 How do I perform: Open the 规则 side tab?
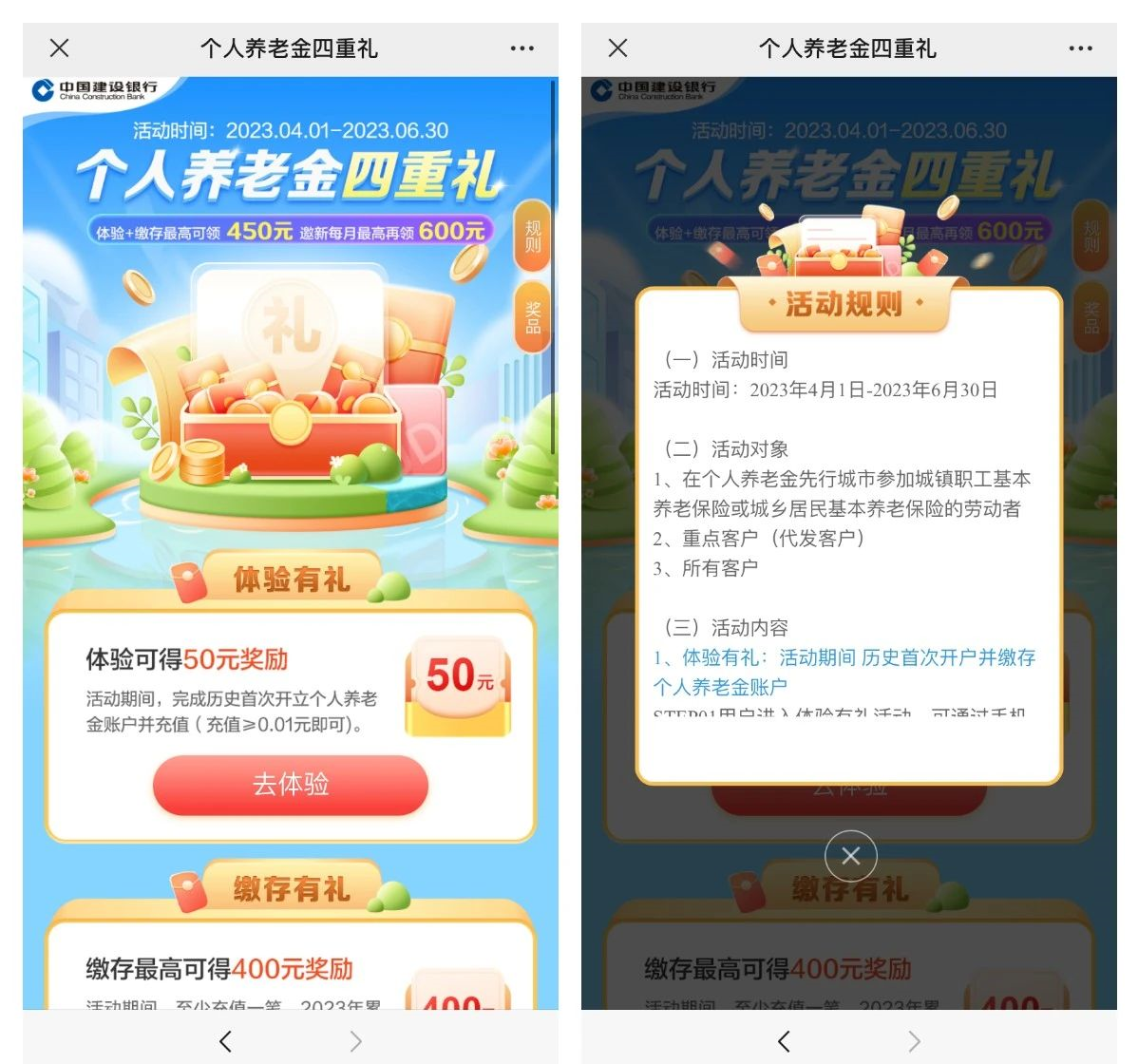point(532,236)
